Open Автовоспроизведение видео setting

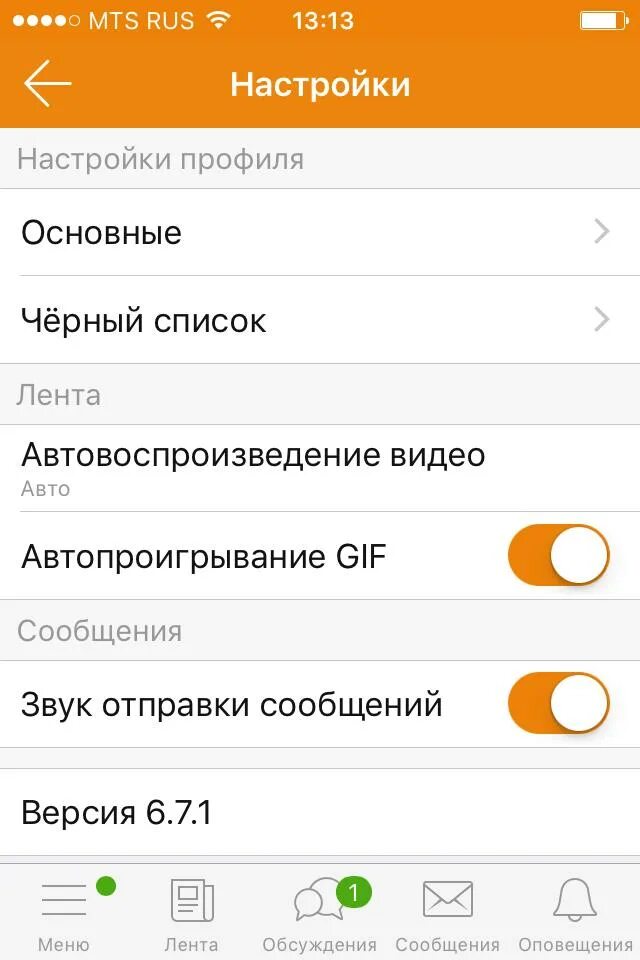click(320, 467)
